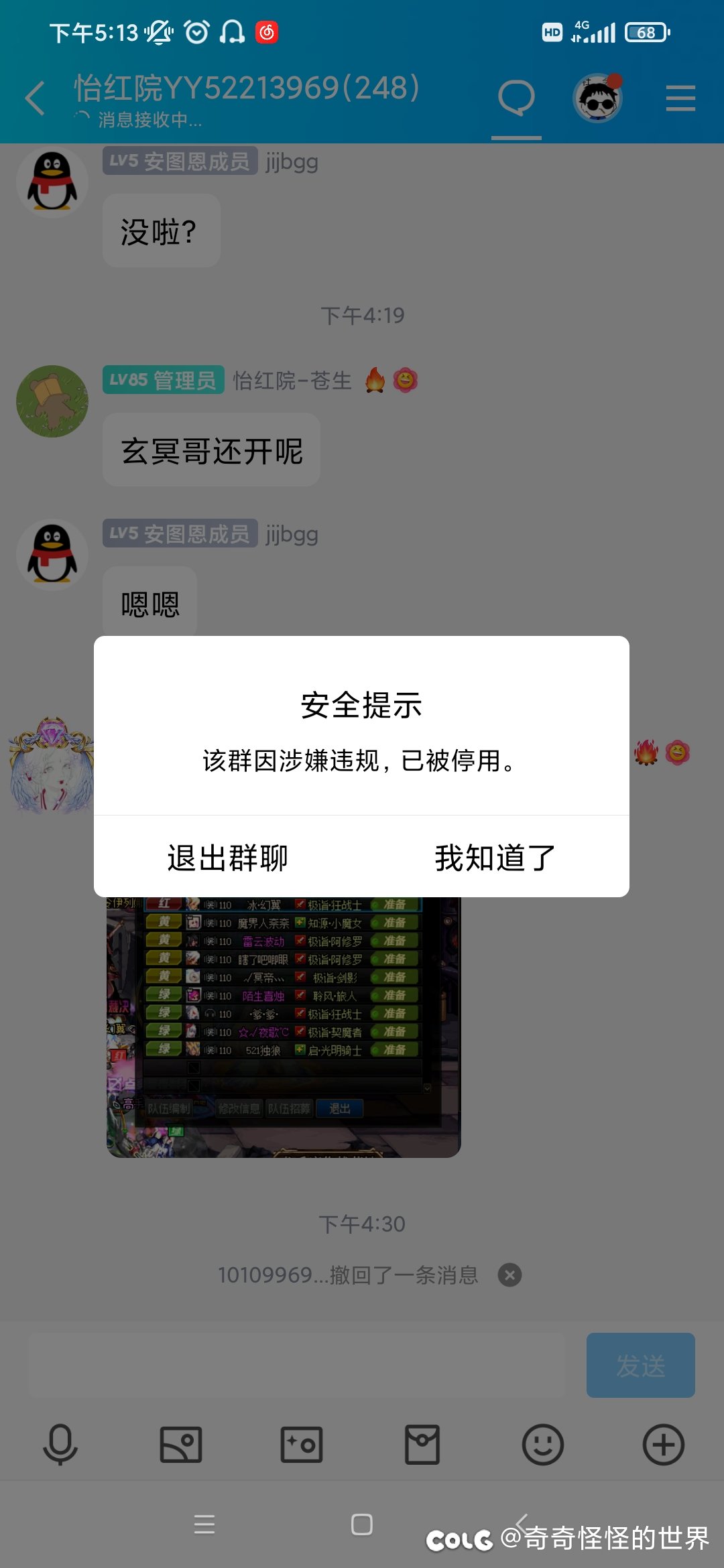Open the chat bubble tab in the header
The width and height of the screenshot is (724, 1568).
coord(516,99)
